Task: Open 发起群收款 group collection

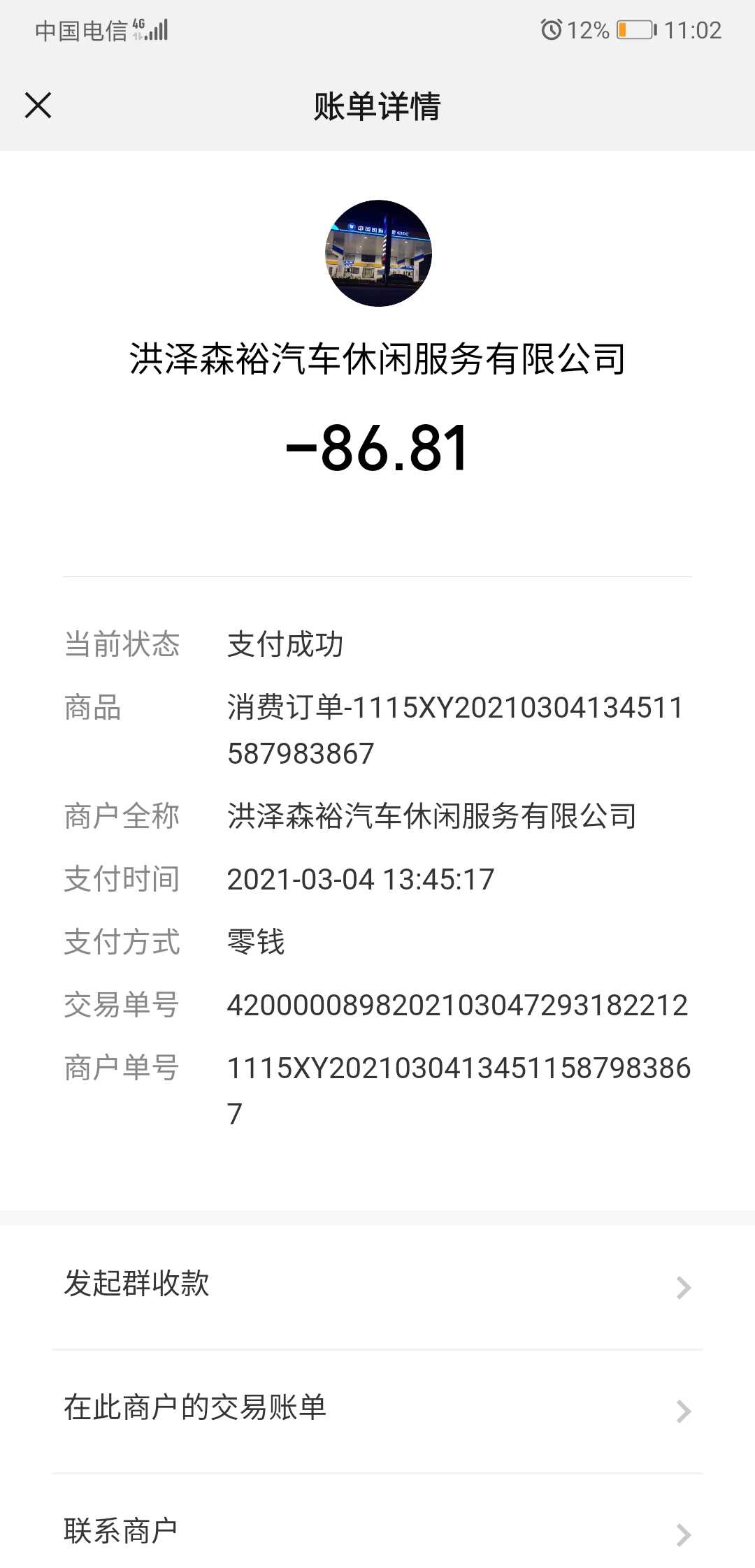Action: 377,1286
